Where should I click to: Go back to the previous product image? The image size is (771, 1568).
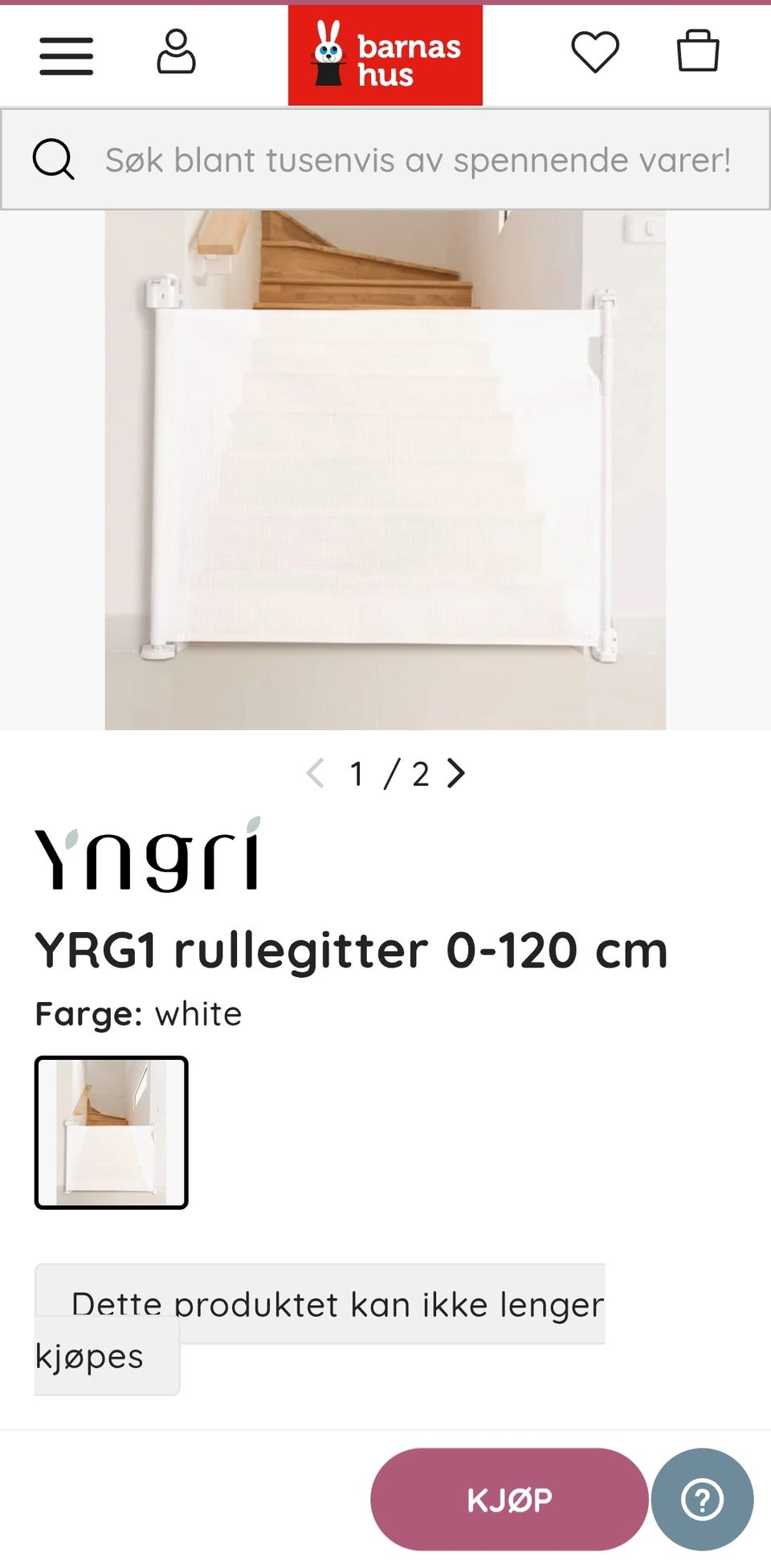316,774
